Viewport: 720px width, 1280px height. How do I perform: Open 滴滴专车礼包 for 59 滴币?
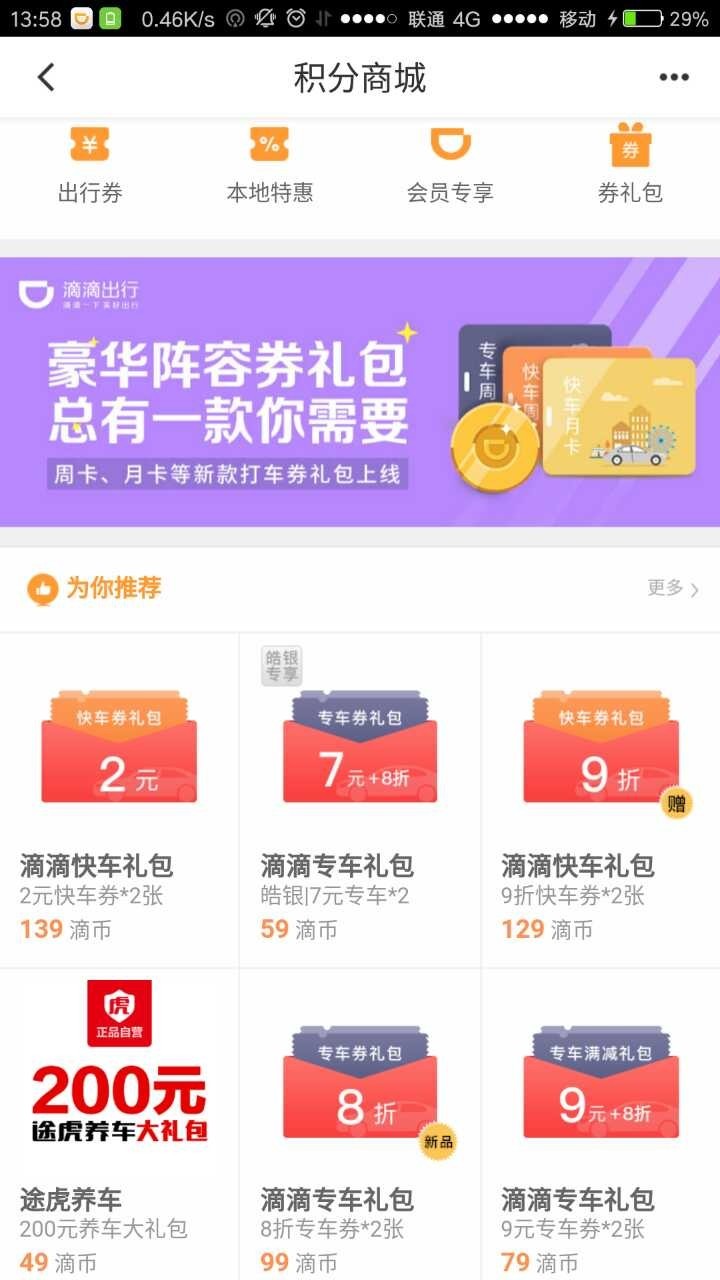tap(360, 800)
